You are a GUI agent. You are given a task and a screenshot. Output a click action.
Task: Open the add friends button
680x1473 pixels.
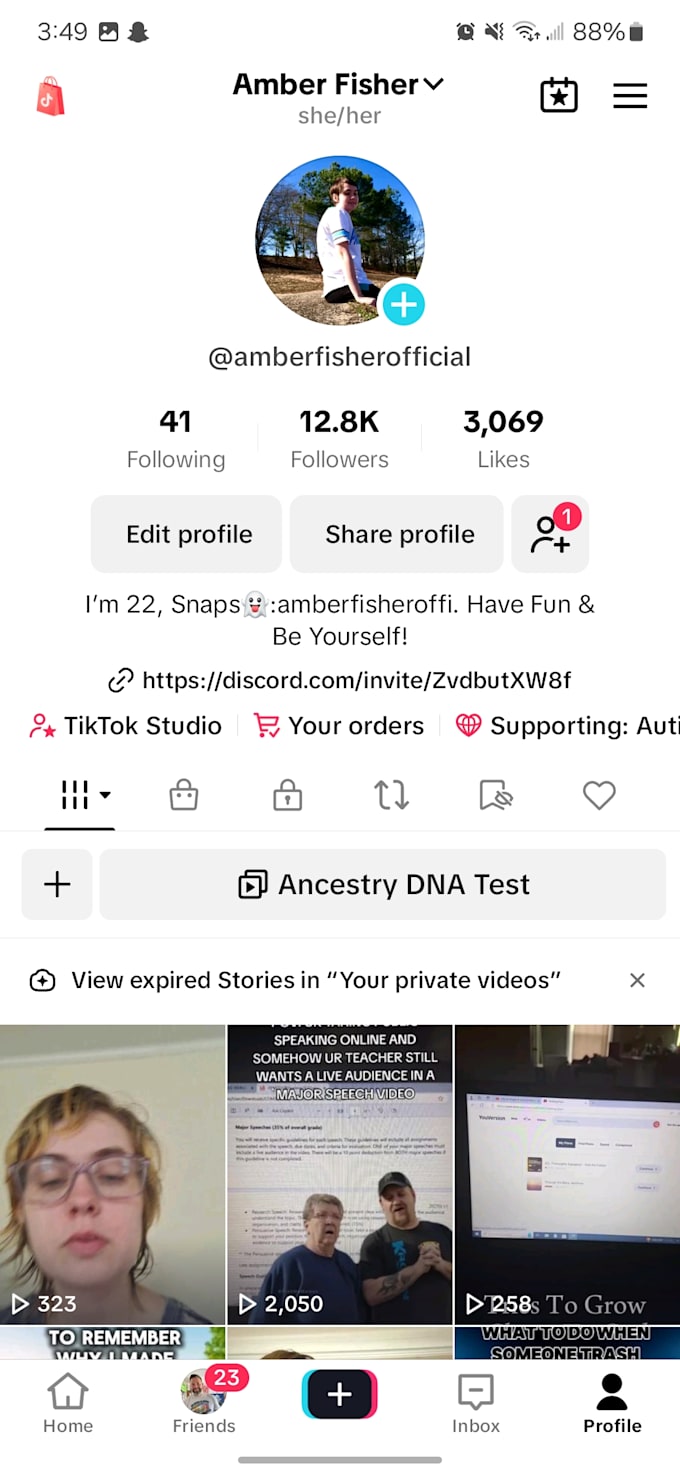550,534
